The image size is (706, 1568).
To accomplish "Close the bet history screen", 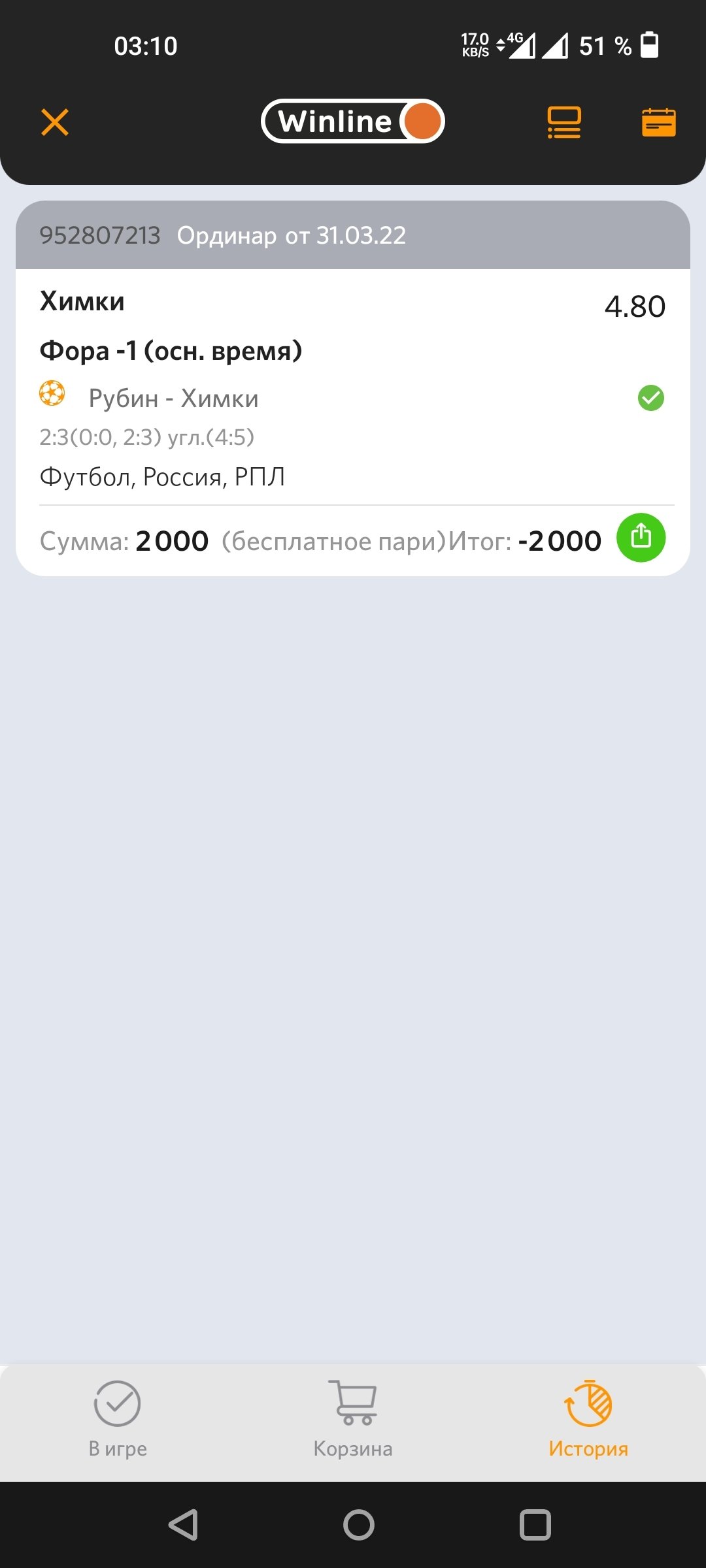I will pos(55,122).
